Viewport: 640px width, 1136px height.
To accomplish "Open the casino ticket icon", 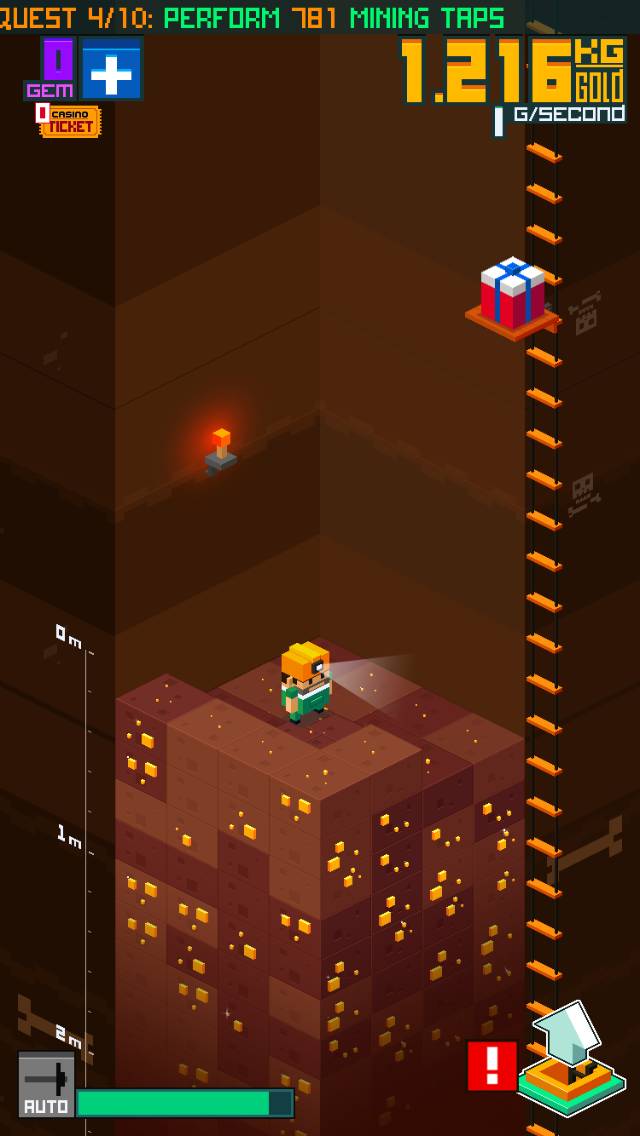I will click(x=70, y=121).
